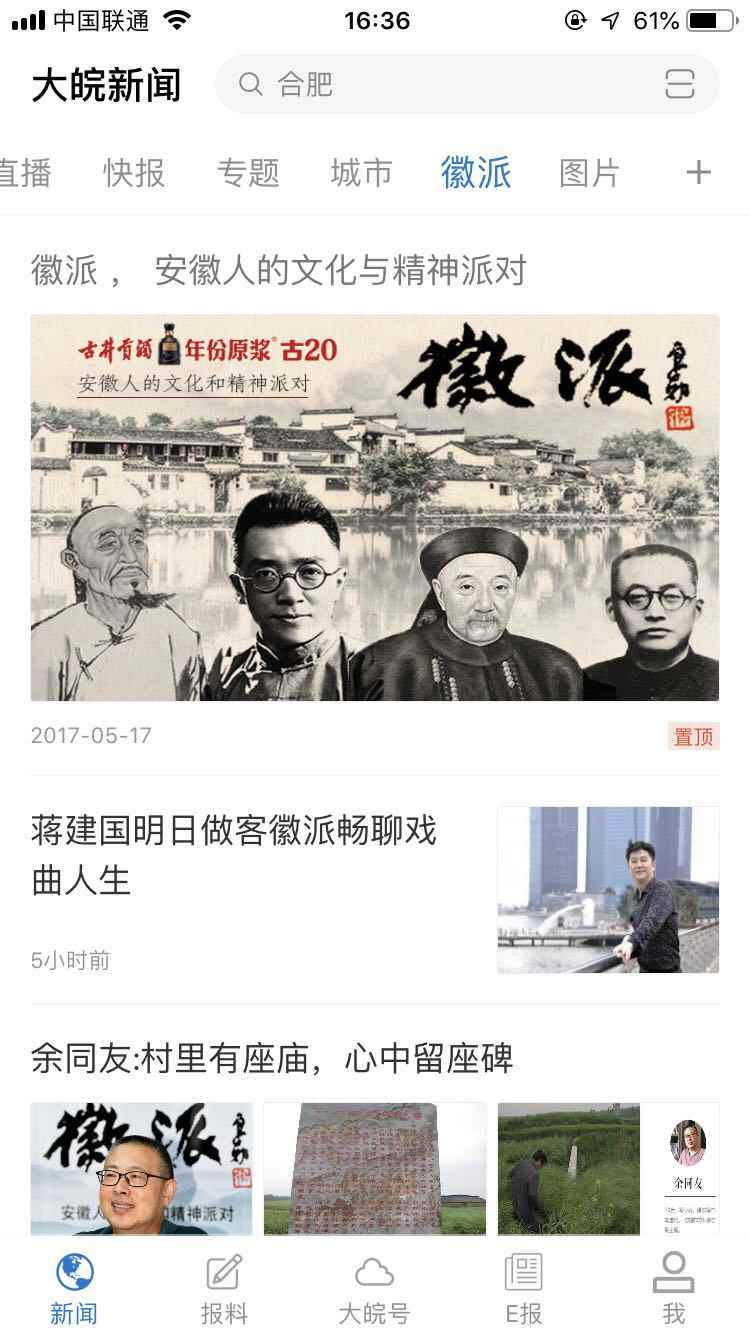The height and width of the screenshot is (1334, 750).
Task: Switch to 大皖号 bottom tab
Action: (374, 1289)
